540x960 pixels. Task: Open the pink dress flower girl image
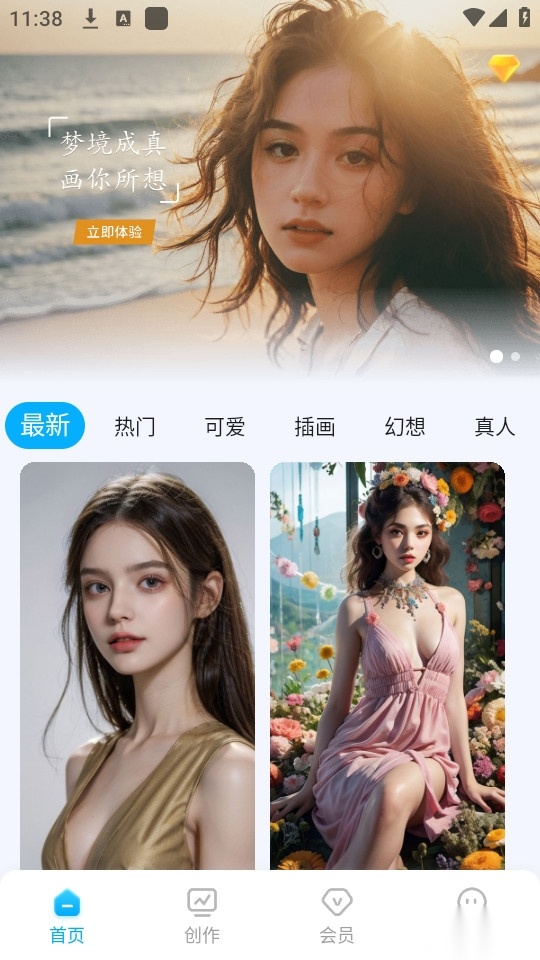(x=388, y=666)
